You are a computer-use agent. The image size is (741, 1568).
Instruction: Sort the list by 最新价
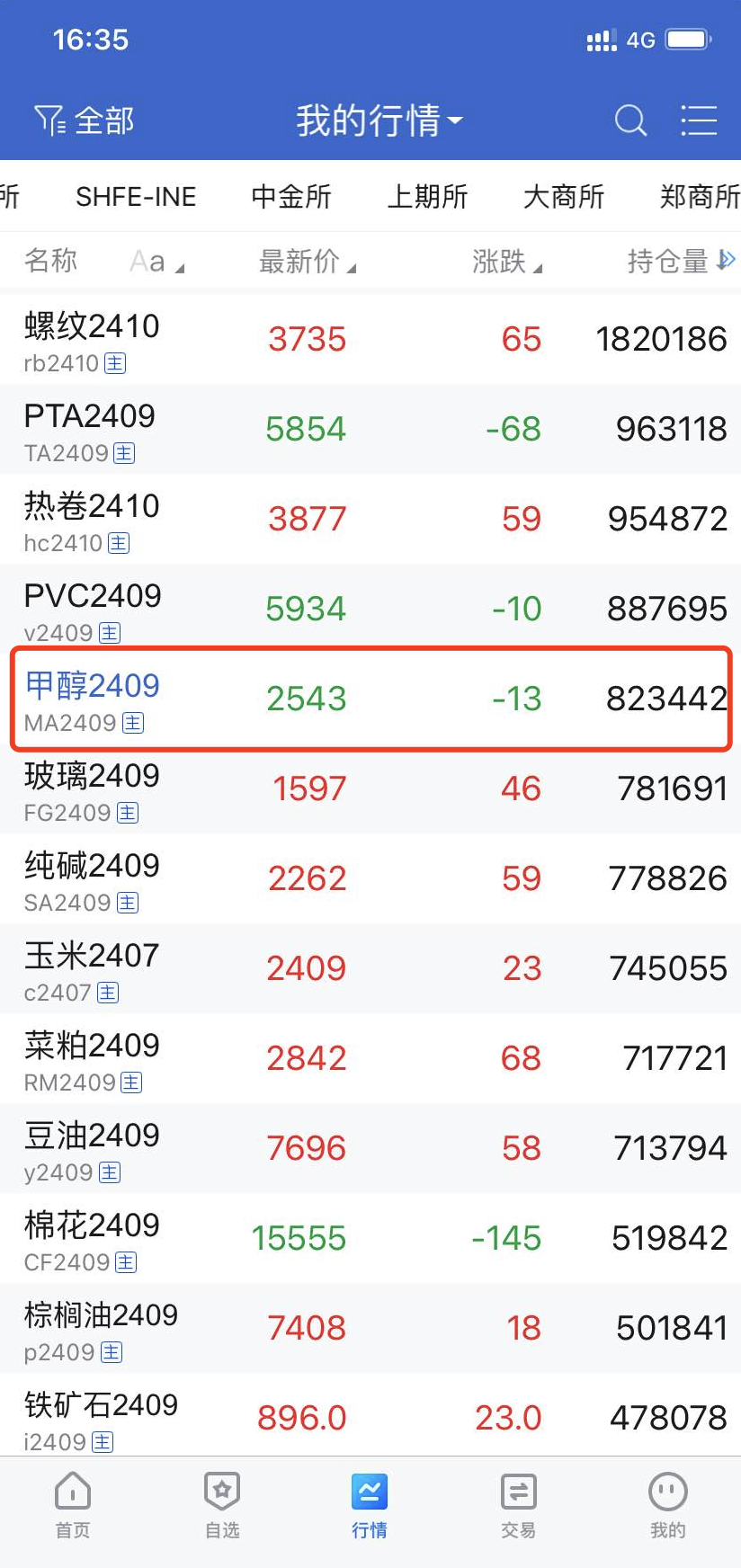click(307, 262)
